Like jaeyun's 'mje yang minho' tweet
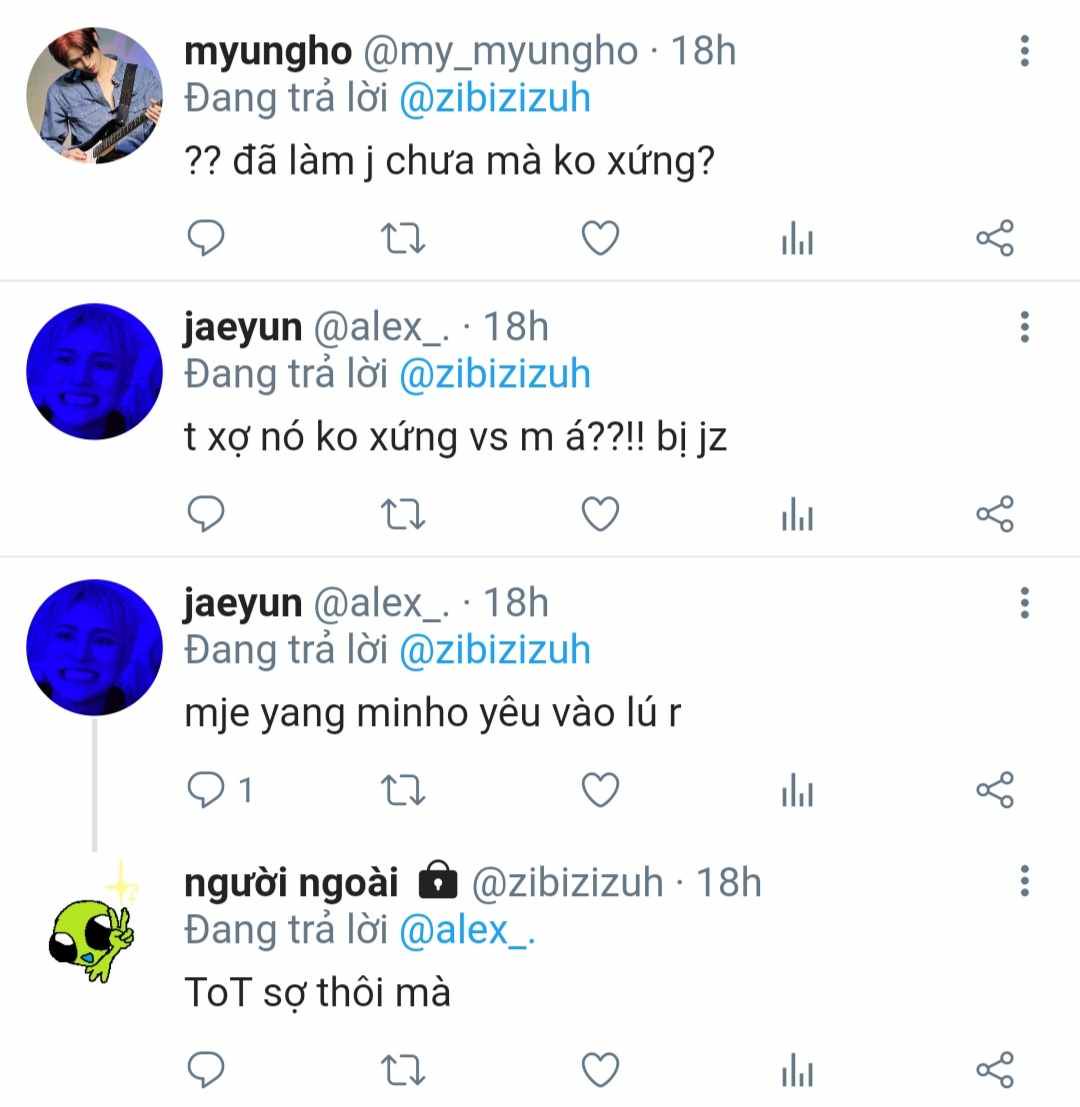The width and height of the screenshot is (1080, 1107). click(x=600, y=791)
